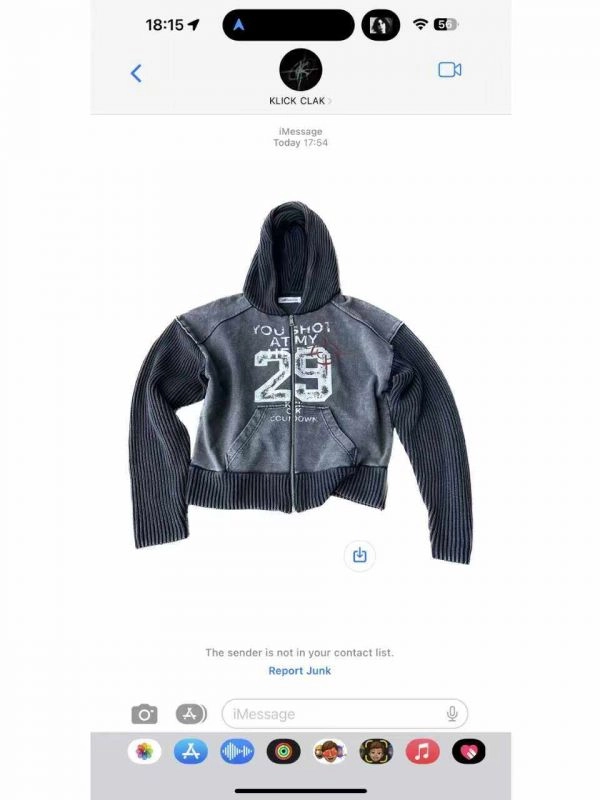Viewport: 600px width, 800px height.
Task: Open the audio message app
Action: [x=237, y=751]
